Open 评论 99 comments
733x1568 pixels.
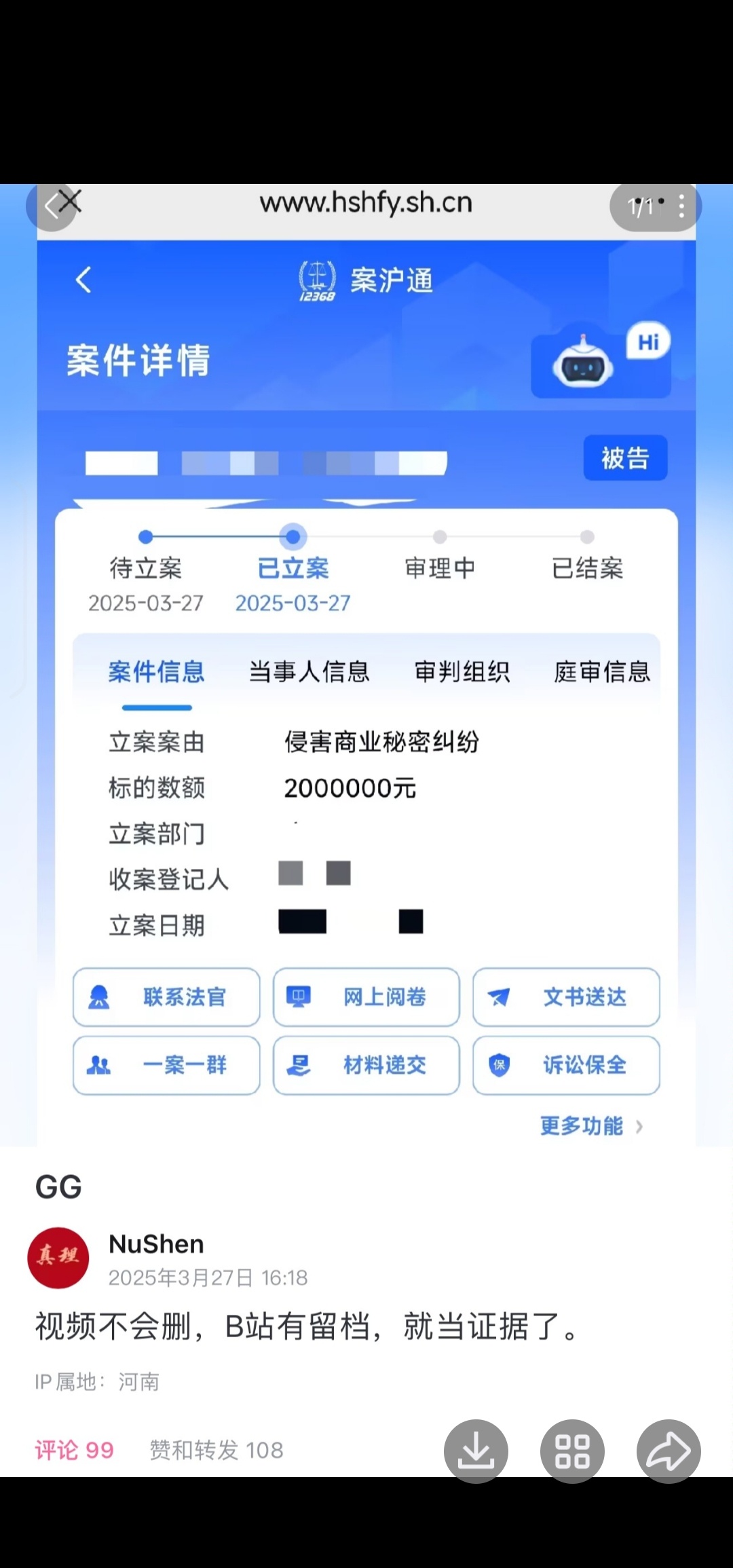[75, 1450]
